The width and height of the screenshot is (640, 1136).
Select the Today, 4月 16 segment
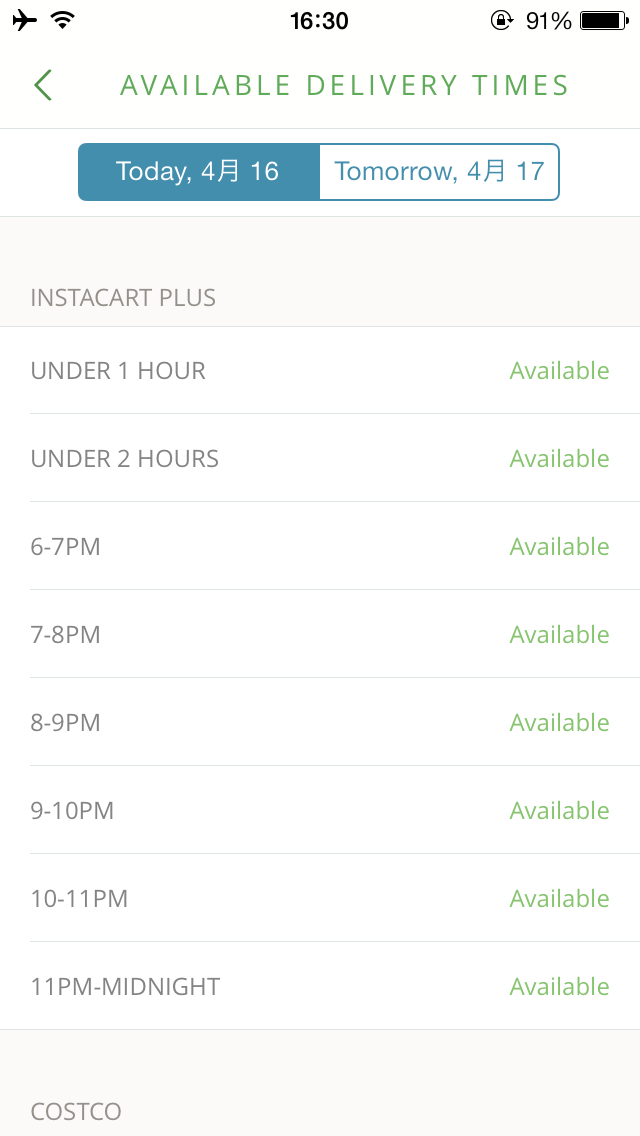[x=199, y=172]
